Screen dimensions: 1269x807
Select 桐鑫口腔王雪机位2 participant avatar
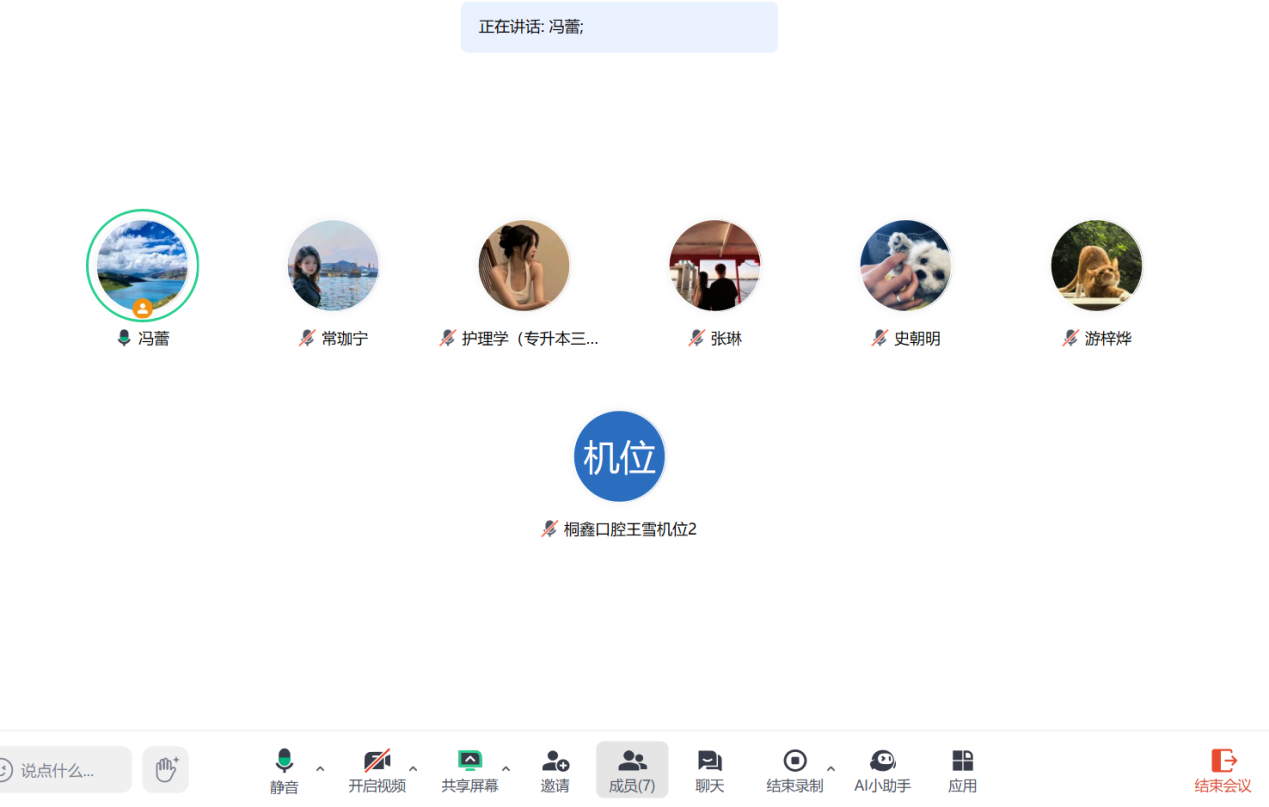click(x=619, y=457)
